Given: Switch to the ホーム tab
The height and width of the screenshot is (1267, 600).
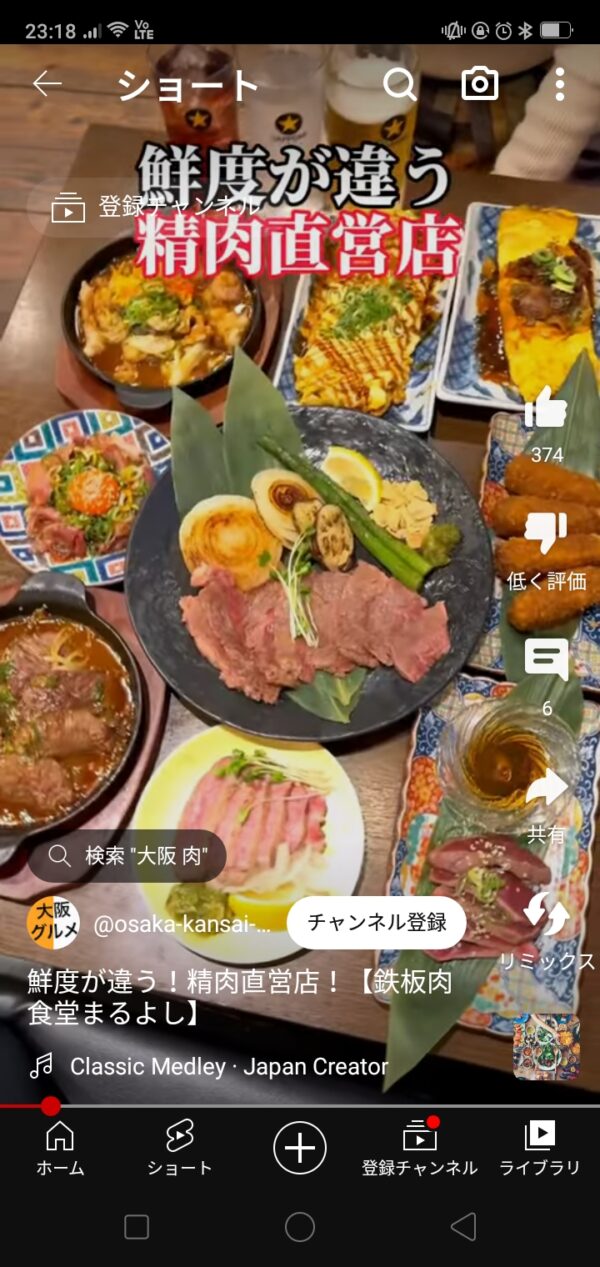Looking at the screenshot, I should tap(60, 1147).
